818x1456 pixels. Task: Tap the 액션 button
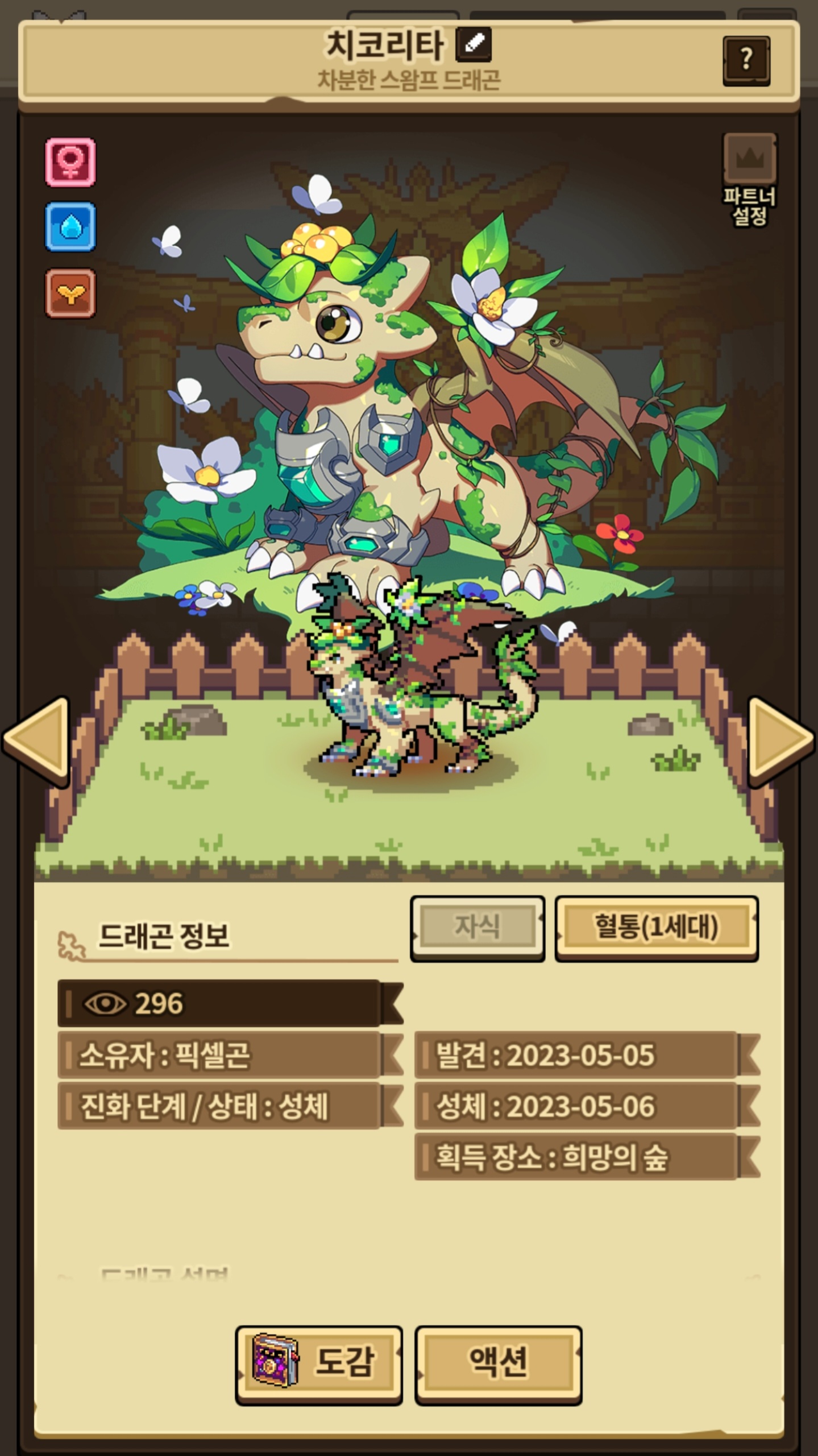click(x=498, y=1363)
